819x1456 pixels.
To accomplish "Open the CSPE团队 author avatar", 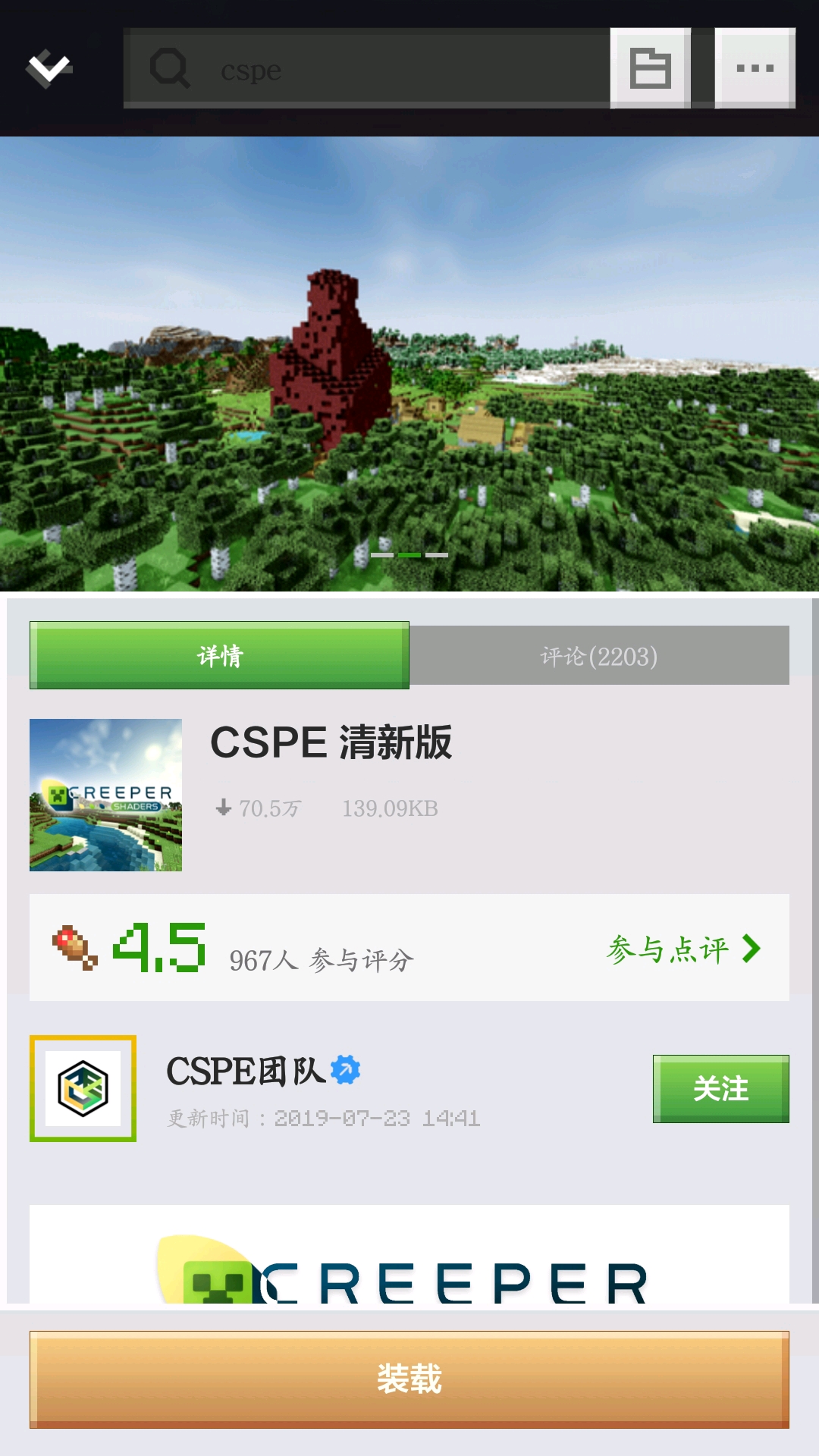I will coord(83,1088).
